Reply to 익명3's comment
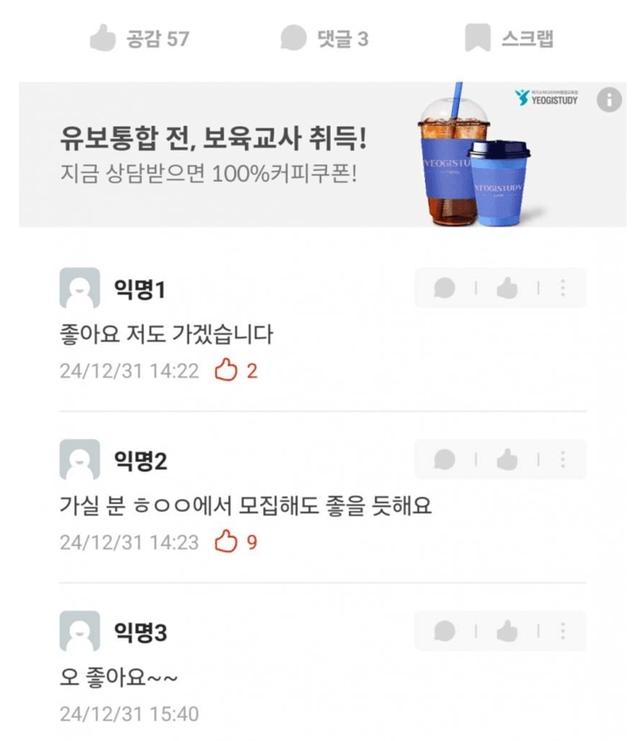Image resolution: width=640 pixels, height=741 pixels. pyautogui.click(x=445, y=631)
